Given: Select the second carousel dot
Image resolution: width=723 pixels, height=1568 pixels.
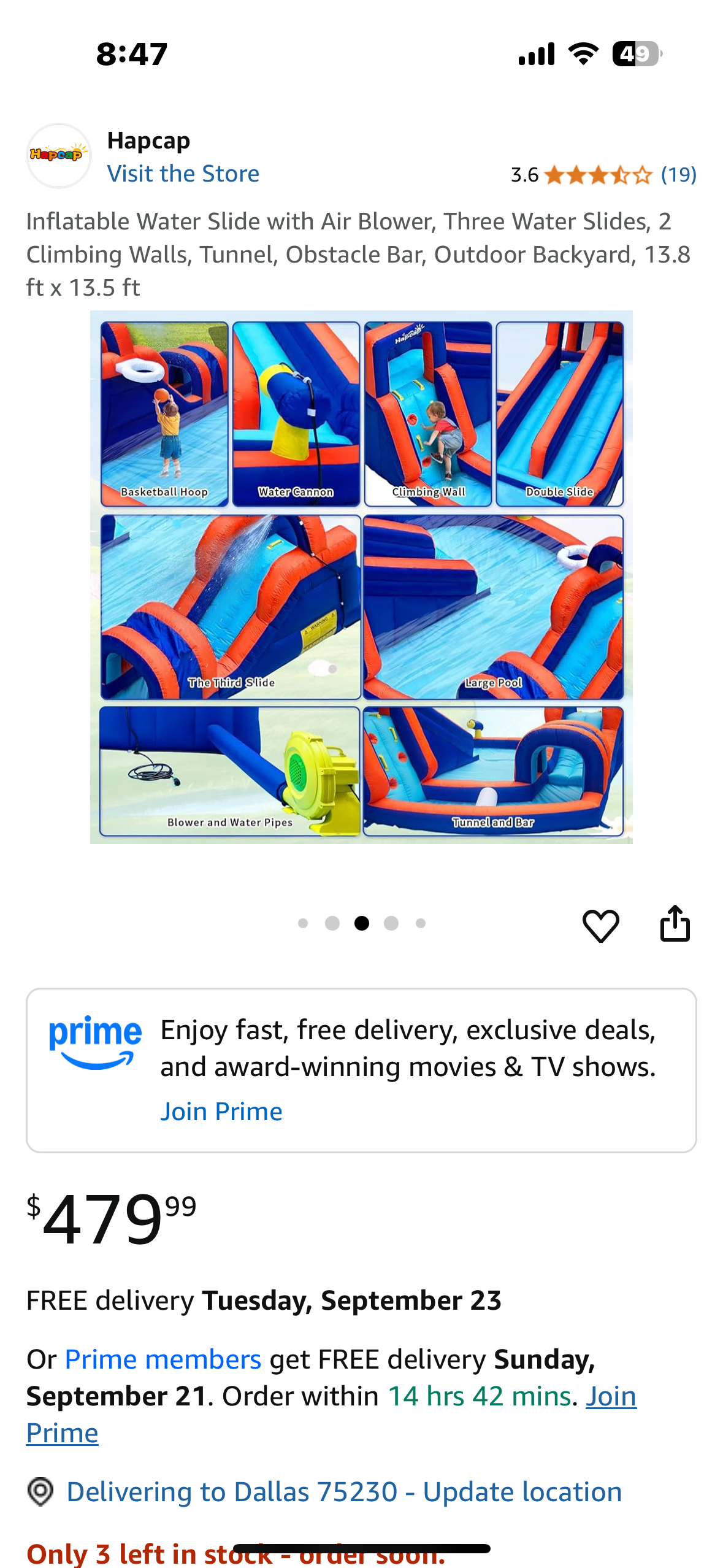Looking at the screenshot, I should 332,923.
